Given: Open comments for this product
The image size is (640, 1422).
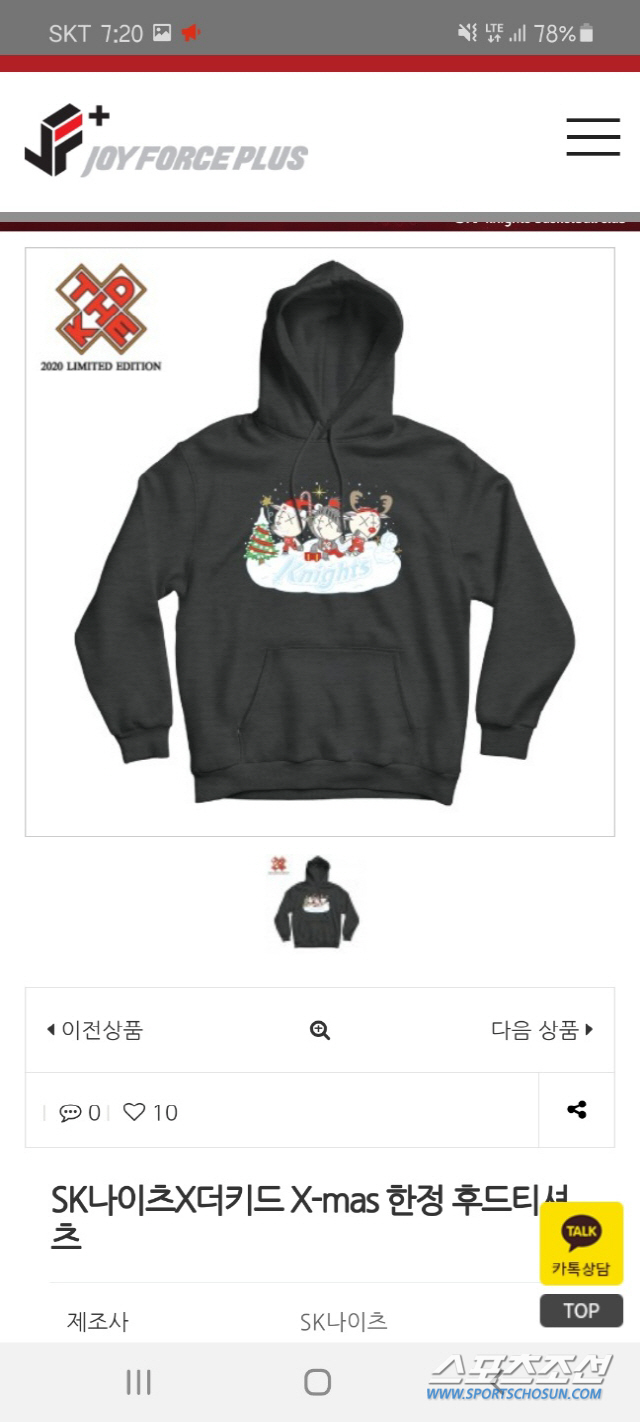Looking at the screenshot, I should [x=80, y=1112].
